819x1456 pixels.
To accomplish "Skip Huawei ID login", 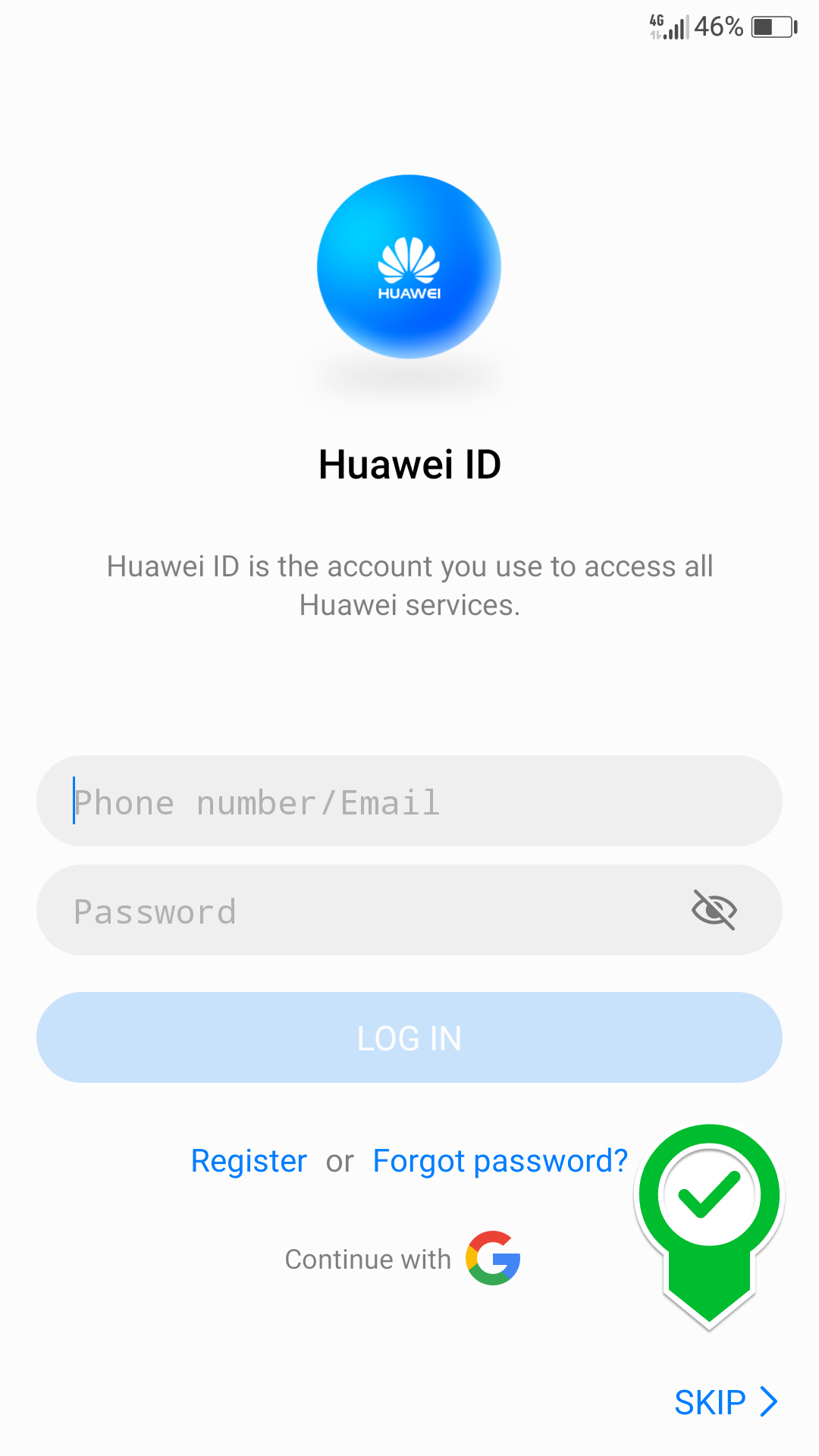I will tap(725, 1402).
